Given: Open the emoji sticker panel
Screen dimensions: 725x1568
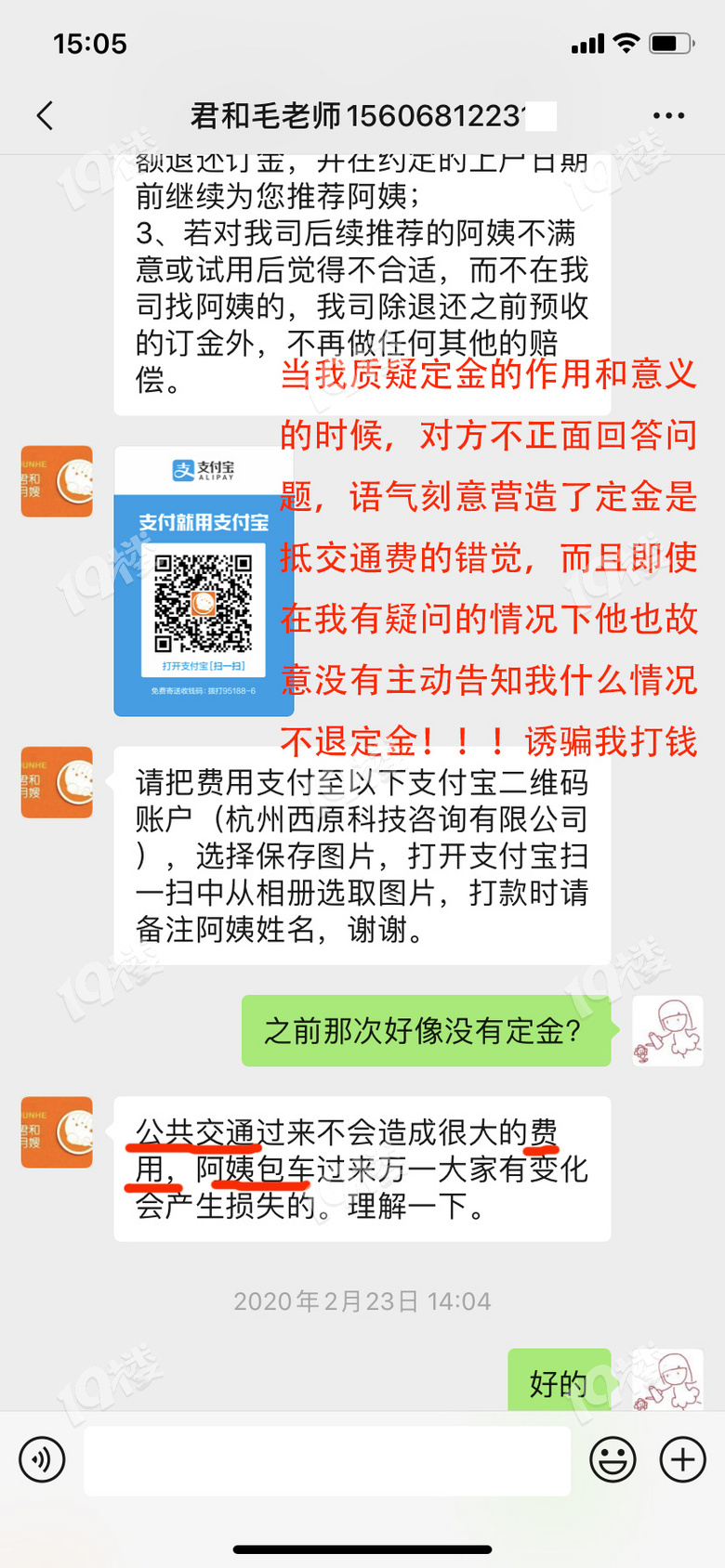Looking at the screenshot, I should pos(613,1459).
